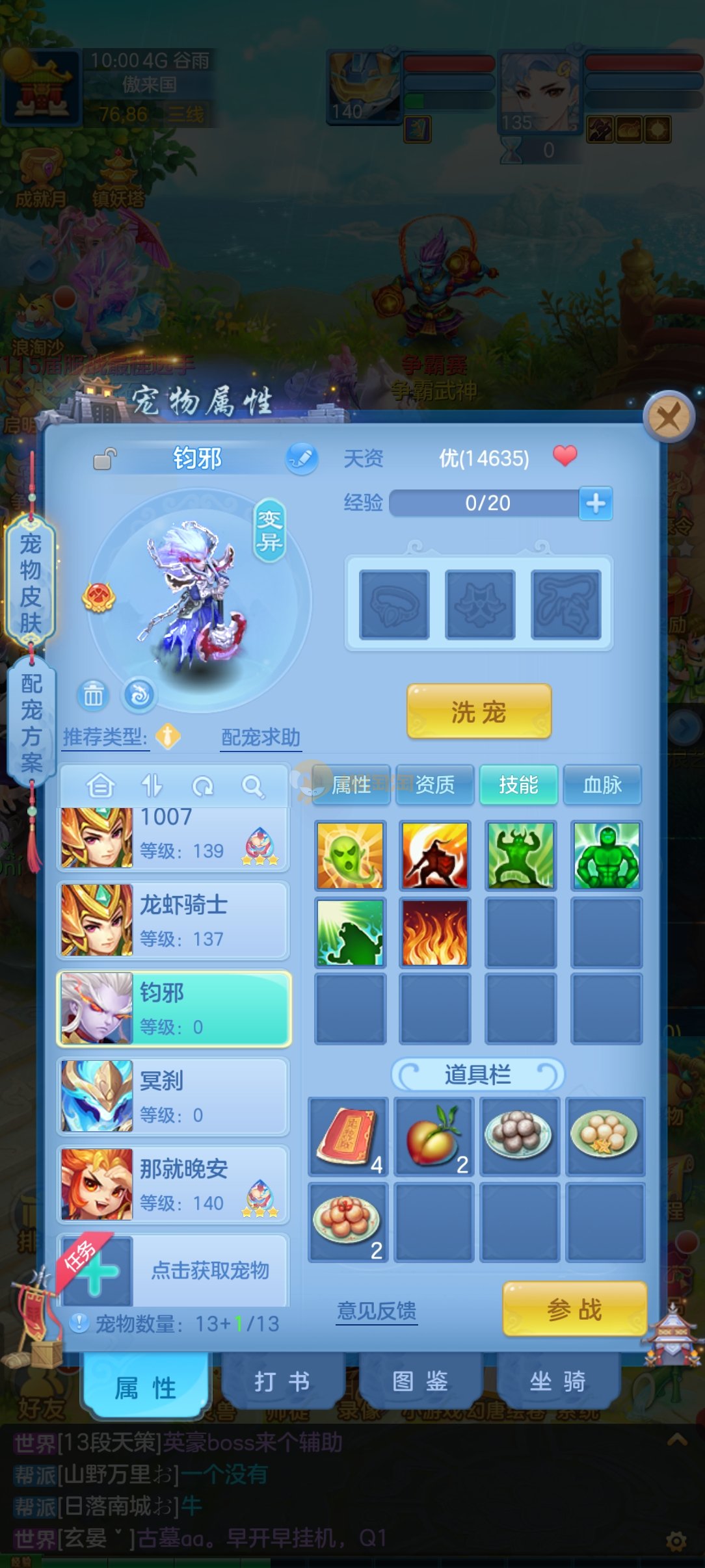
Task: Open the 配宠求助 link
Action: pyautogui.click(x=260, y=738)
